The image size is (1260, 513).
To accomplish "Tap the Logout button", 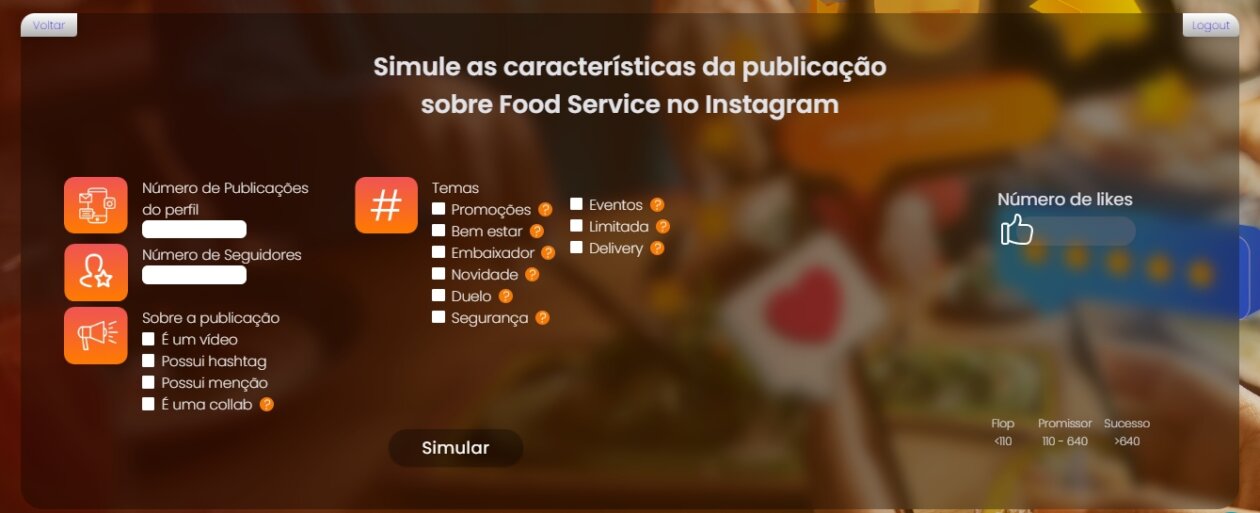I will [x=1210, y=25].
